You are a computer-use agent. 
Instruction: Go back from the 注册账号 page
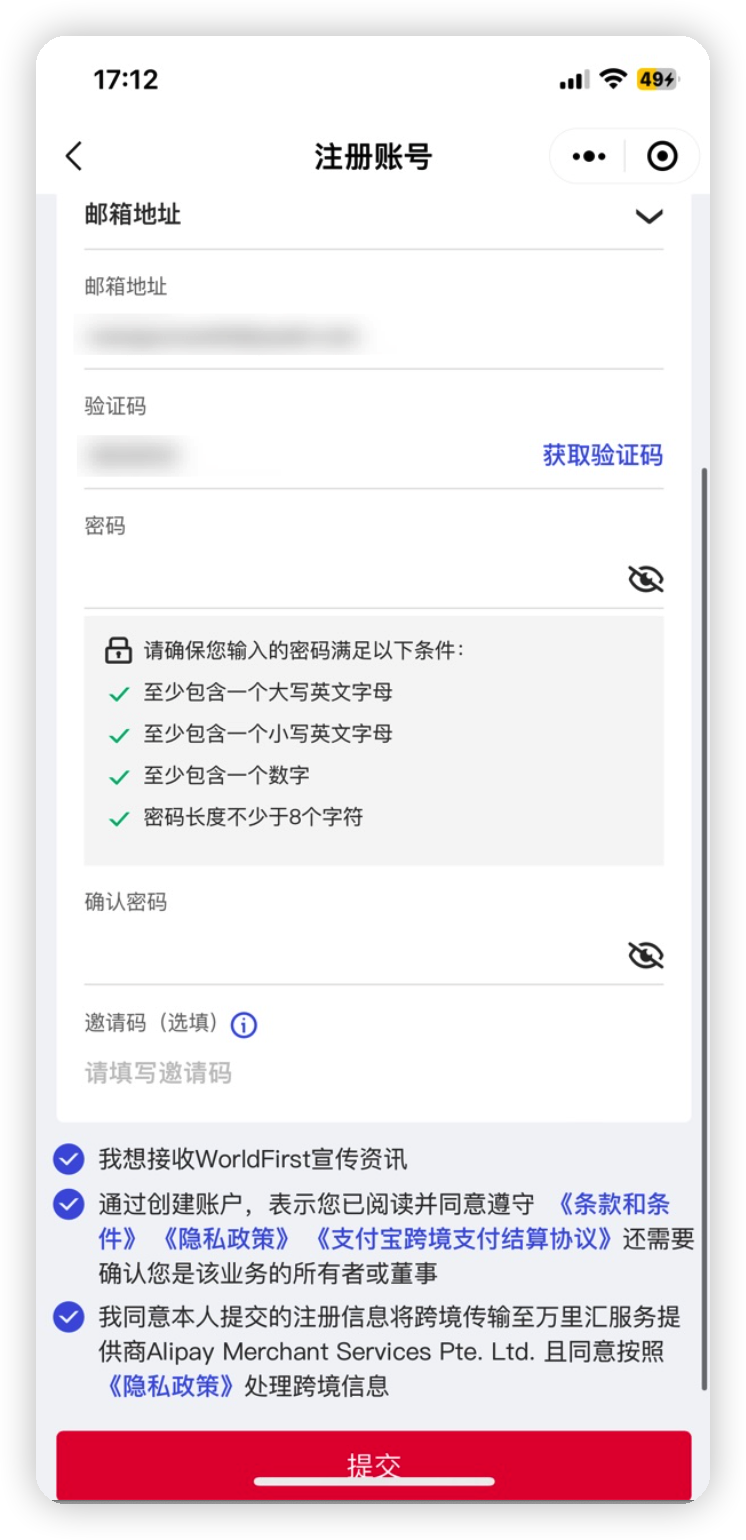74,157
